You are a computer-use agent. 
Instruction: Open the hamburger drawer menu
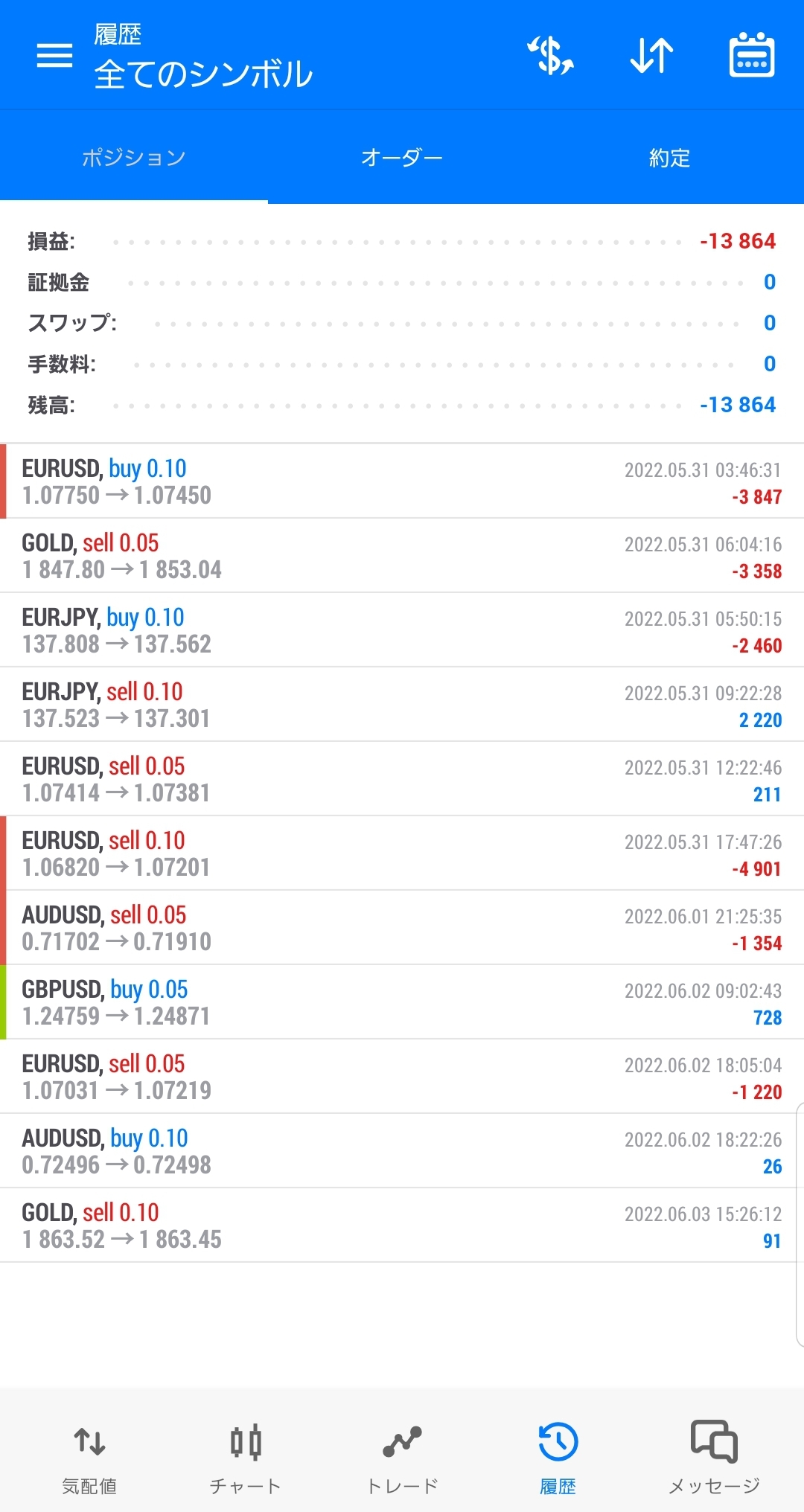(54, 55)
